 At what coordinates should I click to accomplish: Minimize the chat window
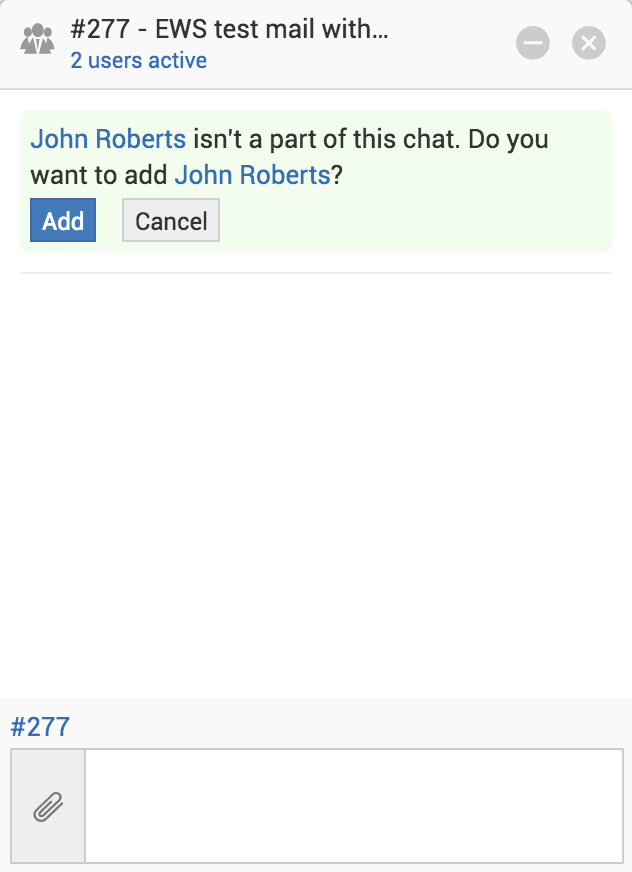[533, 43]
